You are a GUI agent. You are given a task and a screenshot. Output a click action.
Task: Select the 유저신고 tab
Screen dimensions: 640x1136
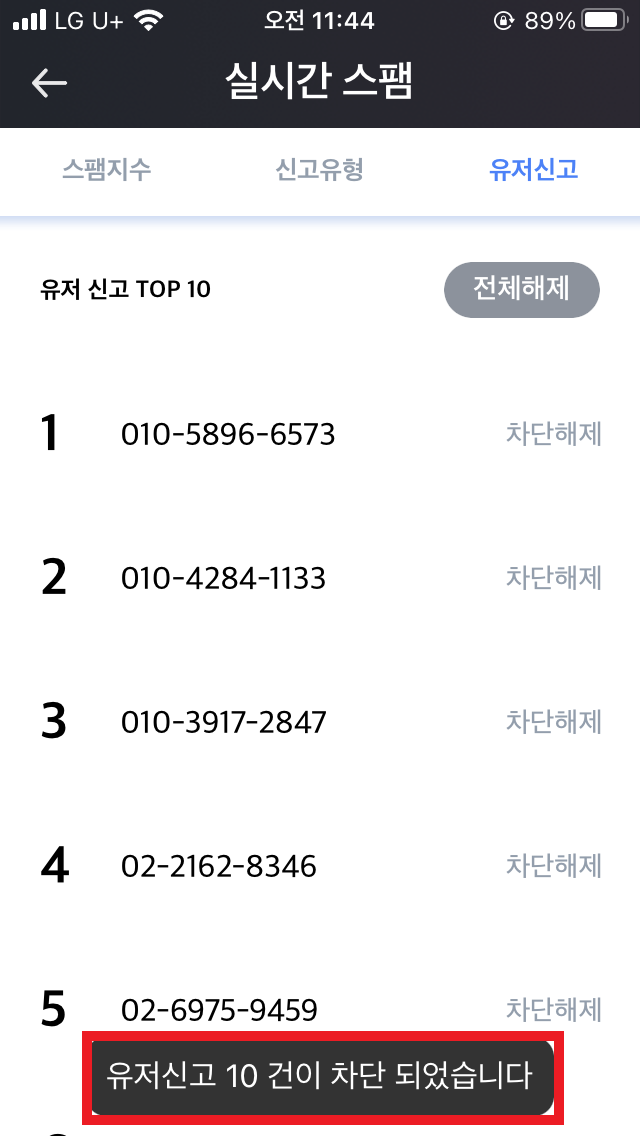click(533, 170)
